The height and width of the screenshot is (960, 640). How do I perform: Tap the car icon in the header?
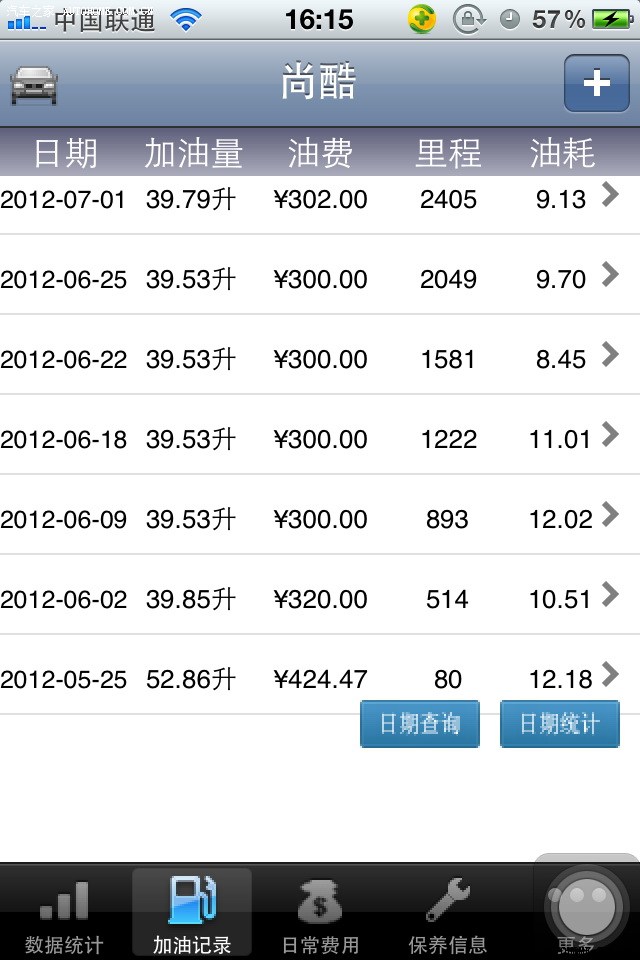pyautogui.click(x=34, y=85)
